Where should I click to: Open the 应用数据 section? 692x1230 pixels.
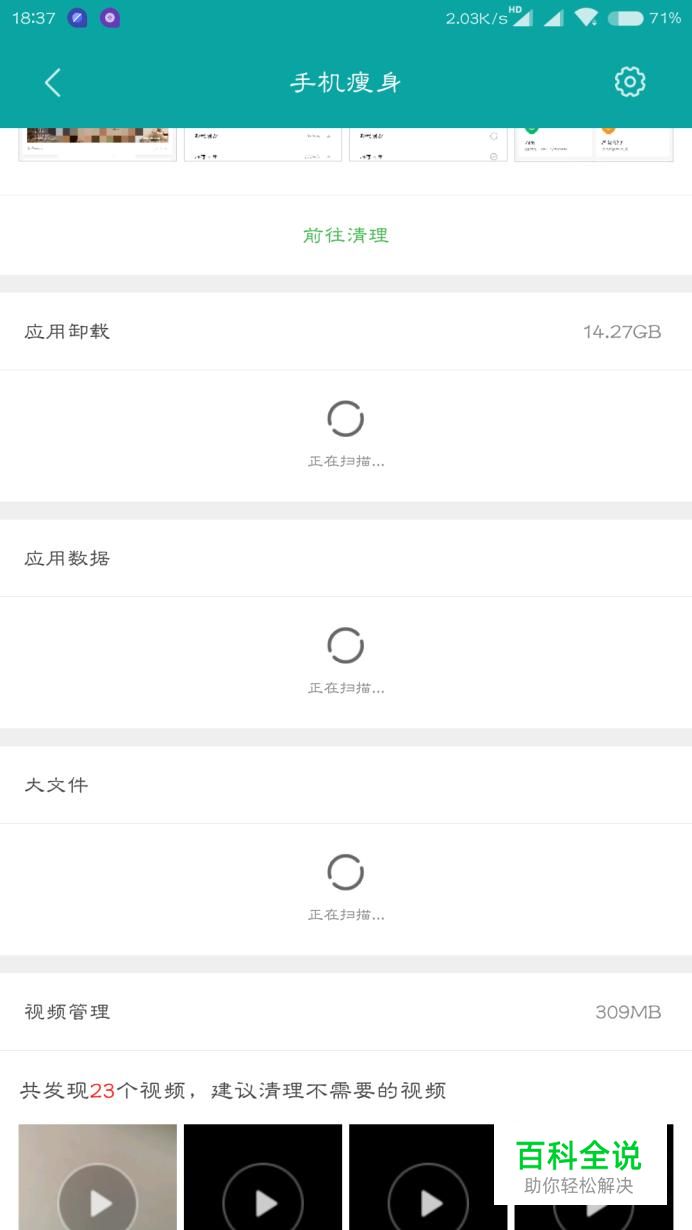coord(346,559)
